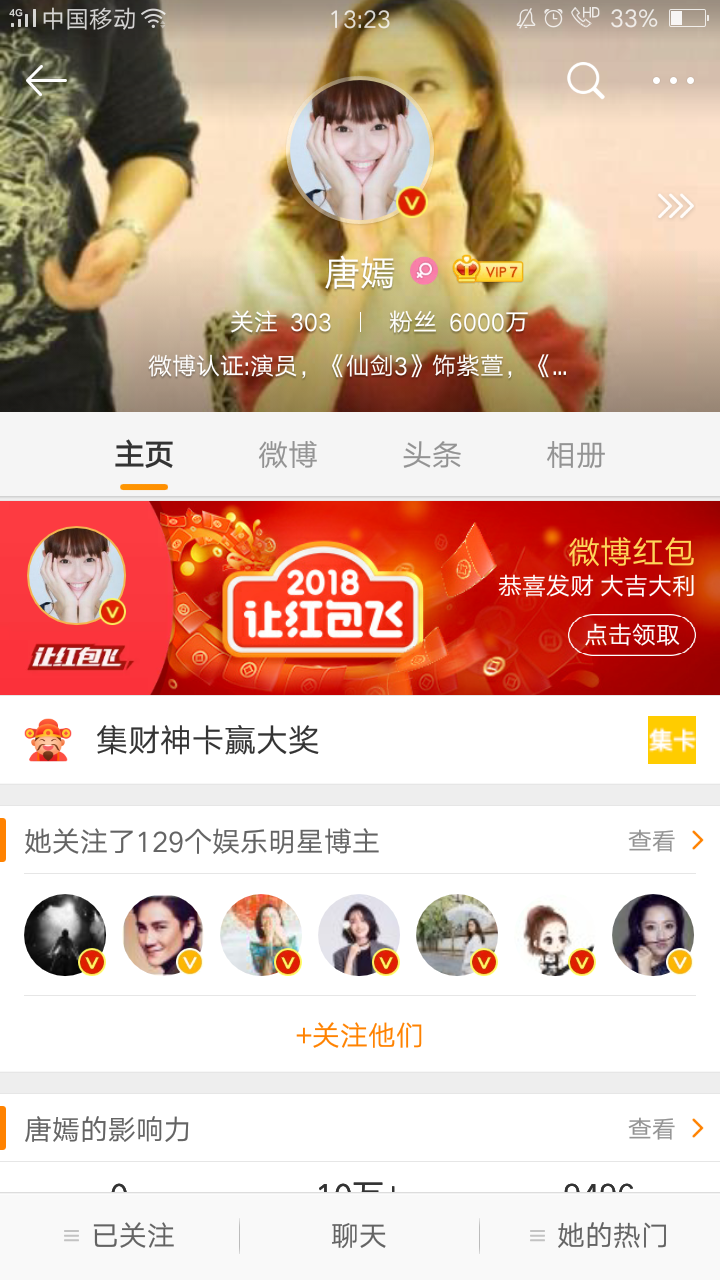Tap the yellow 集卡 button

[671, 740]
